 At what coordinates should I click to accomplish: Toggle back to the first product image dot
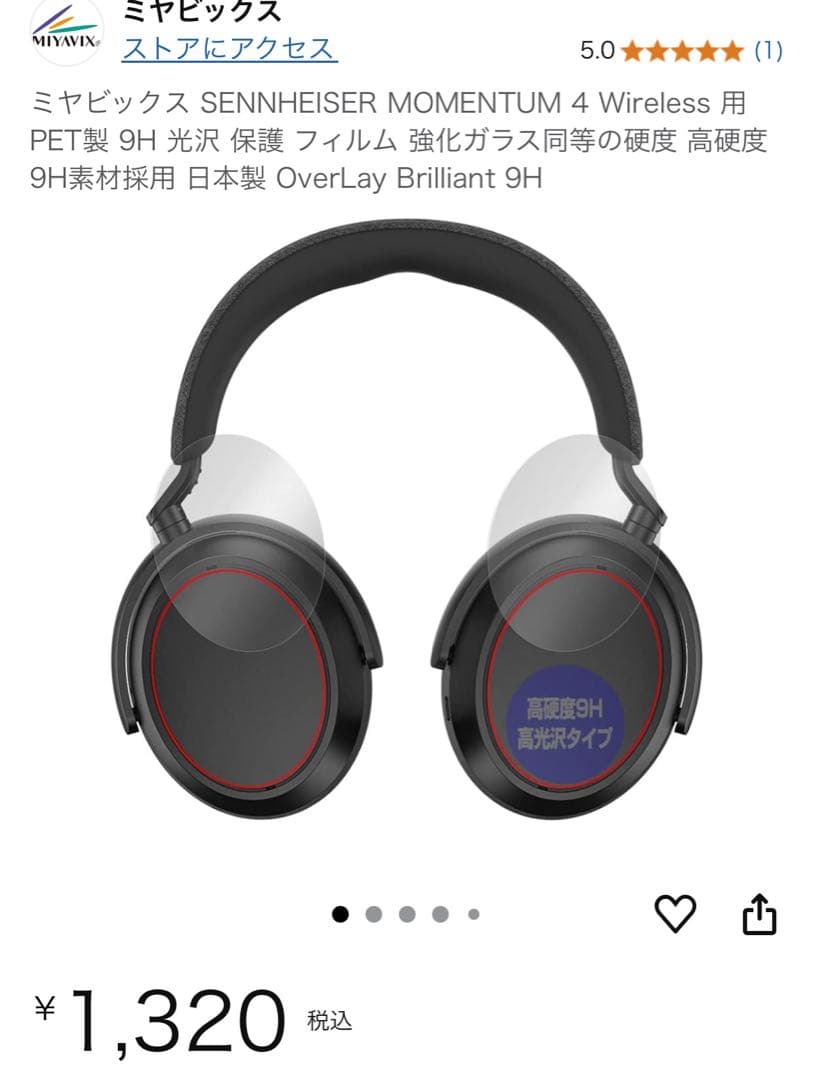click(x=343, y=911)
